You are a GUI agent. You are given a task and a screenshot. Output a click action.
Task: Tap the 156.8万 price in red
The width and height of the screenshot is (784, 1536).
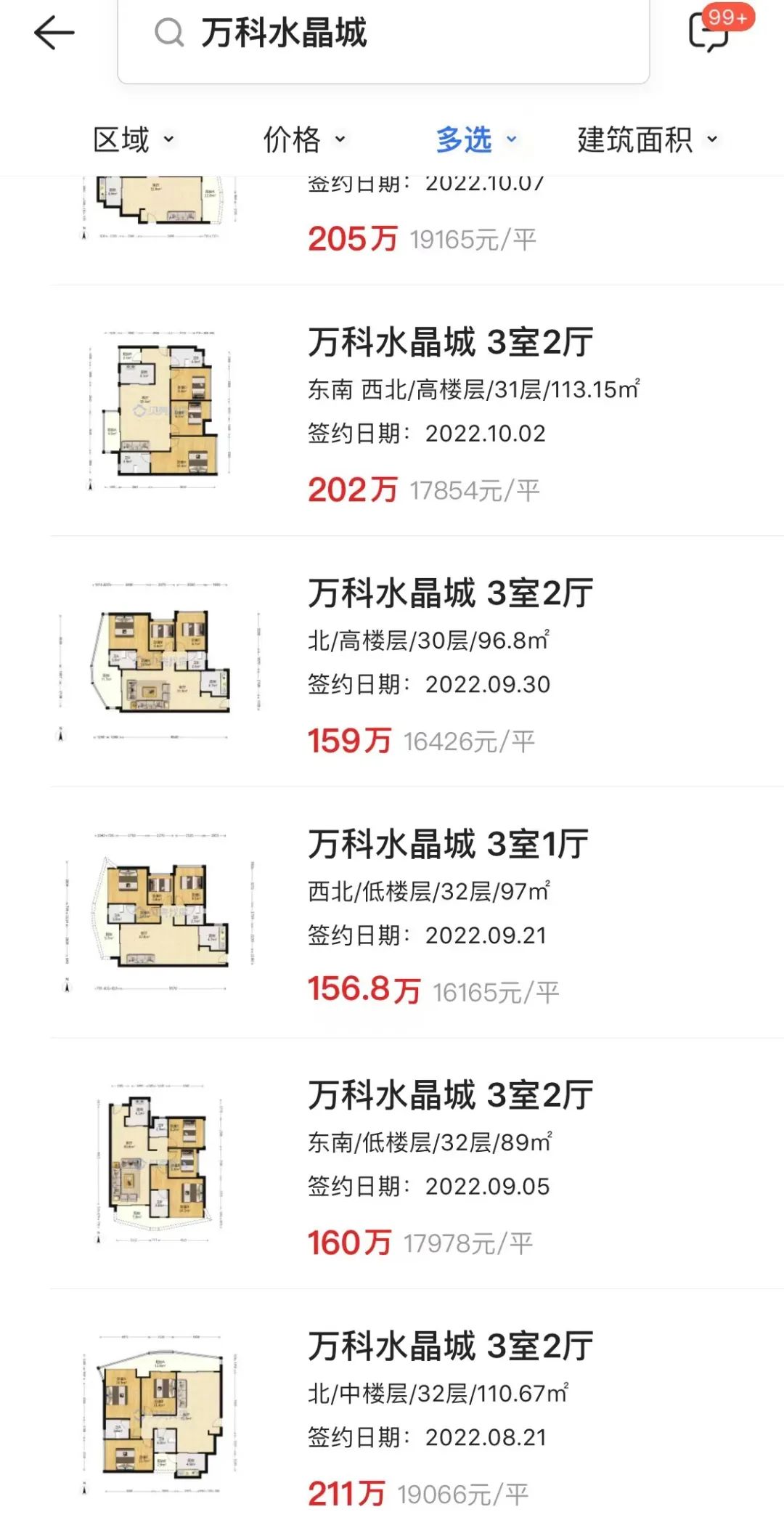pyautogui.click(x=363, y=988)
